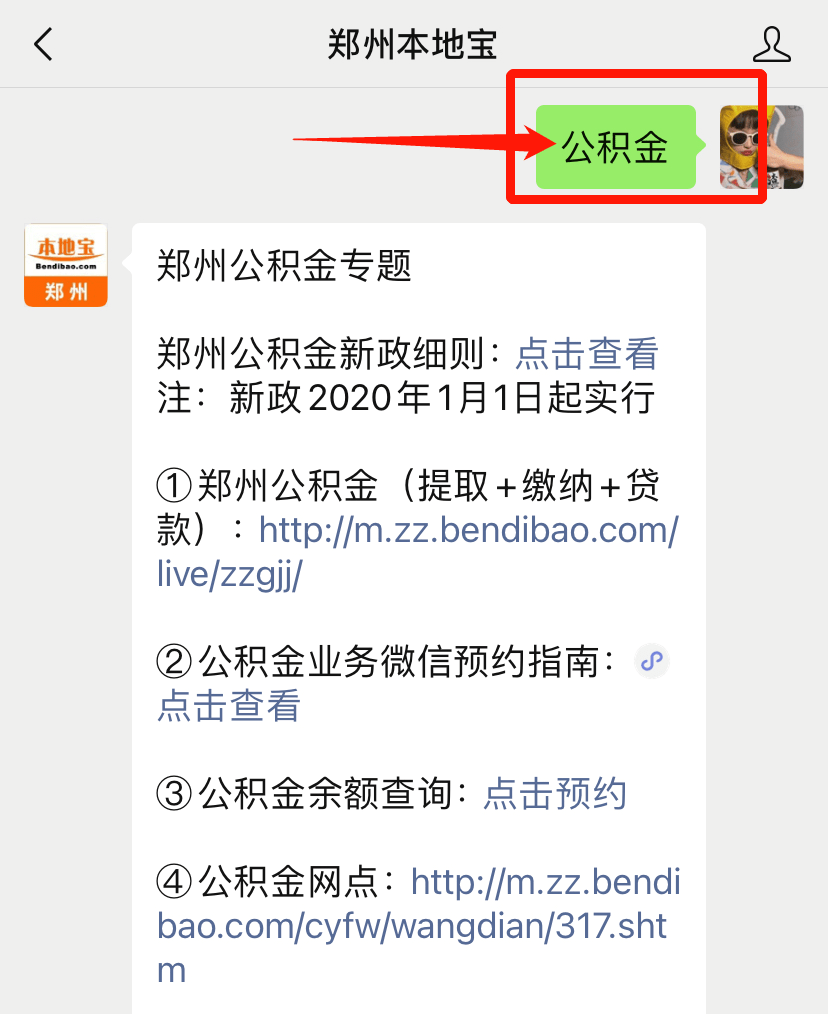
Task: Open 点击查看 for 微信预约指南
Action: click(x=229, y=706)
